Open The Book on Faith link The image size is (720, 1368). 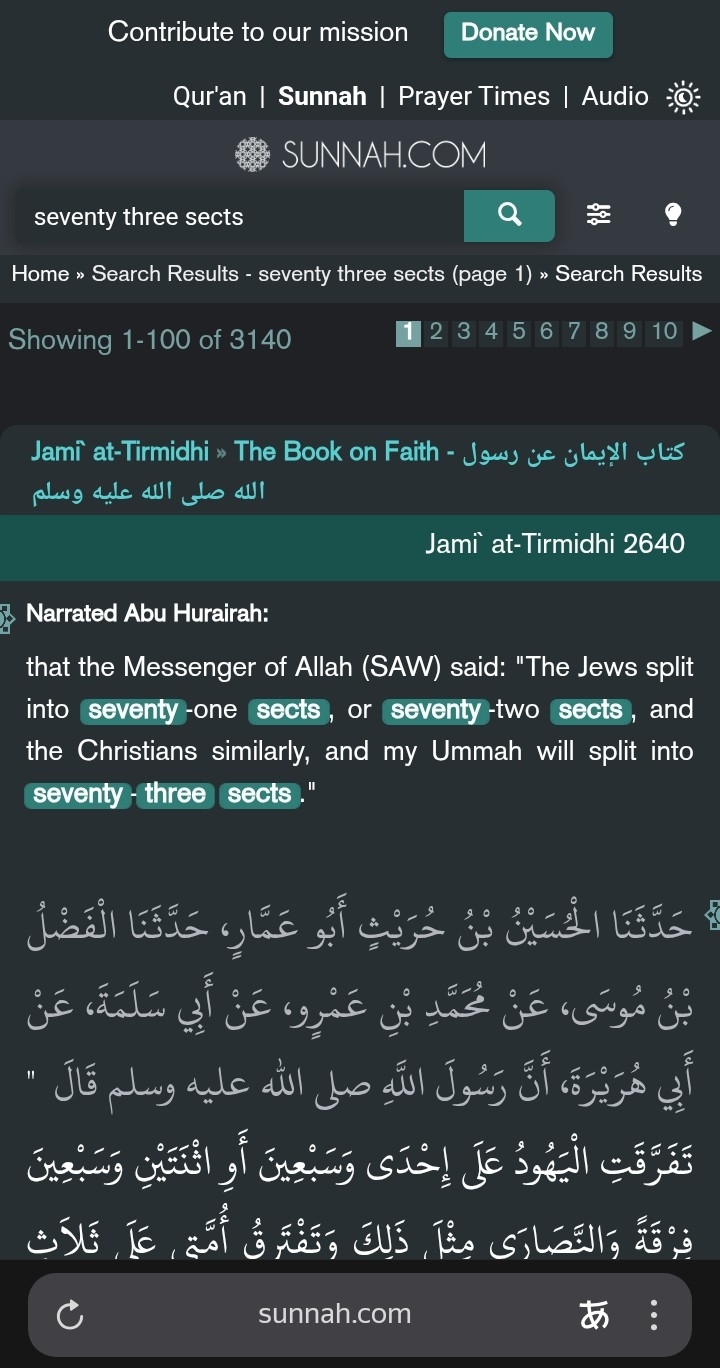pyautogui.click(x=336, y=452)
